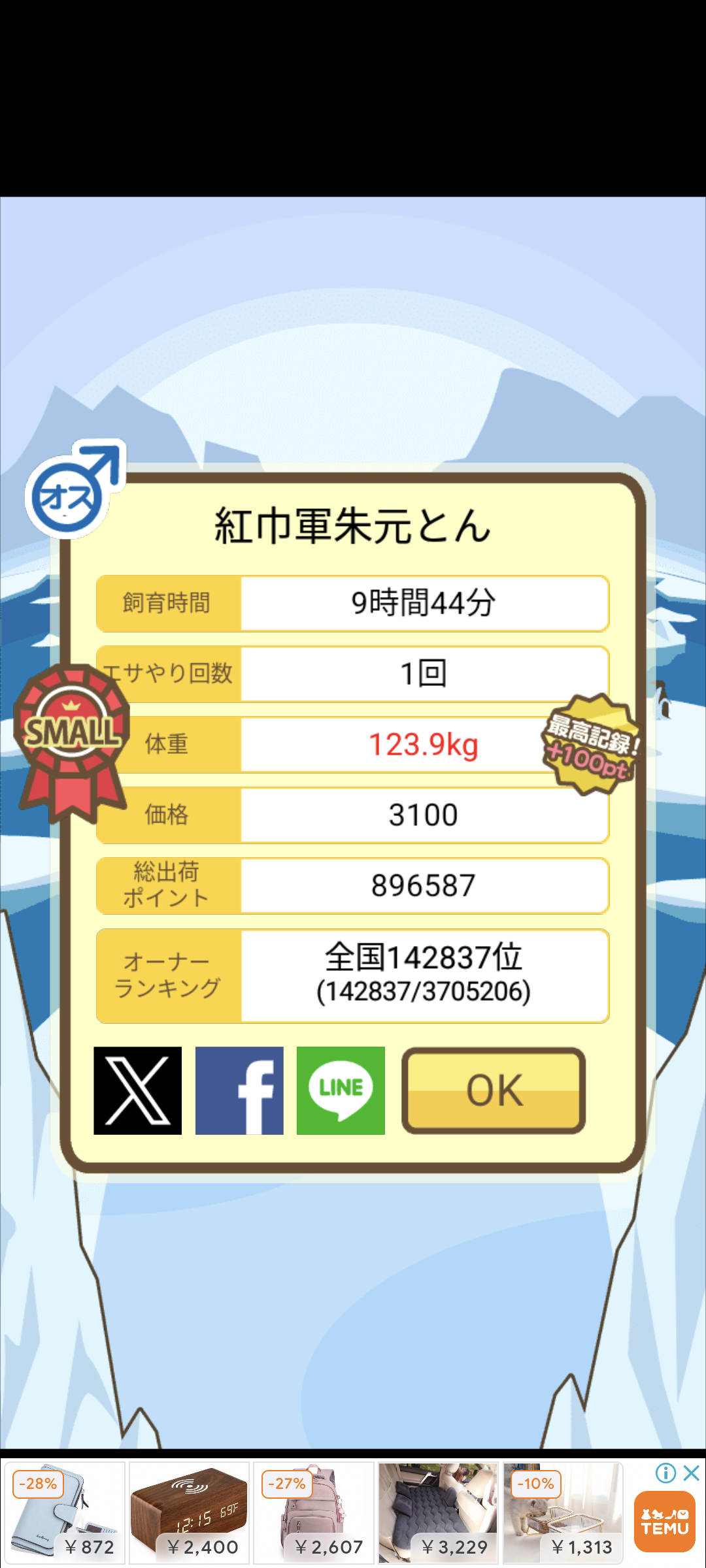Share the result on Facebook
Image resolution: width=706 pixels, height=1568 pixels.
click(x=239, y=1090)
